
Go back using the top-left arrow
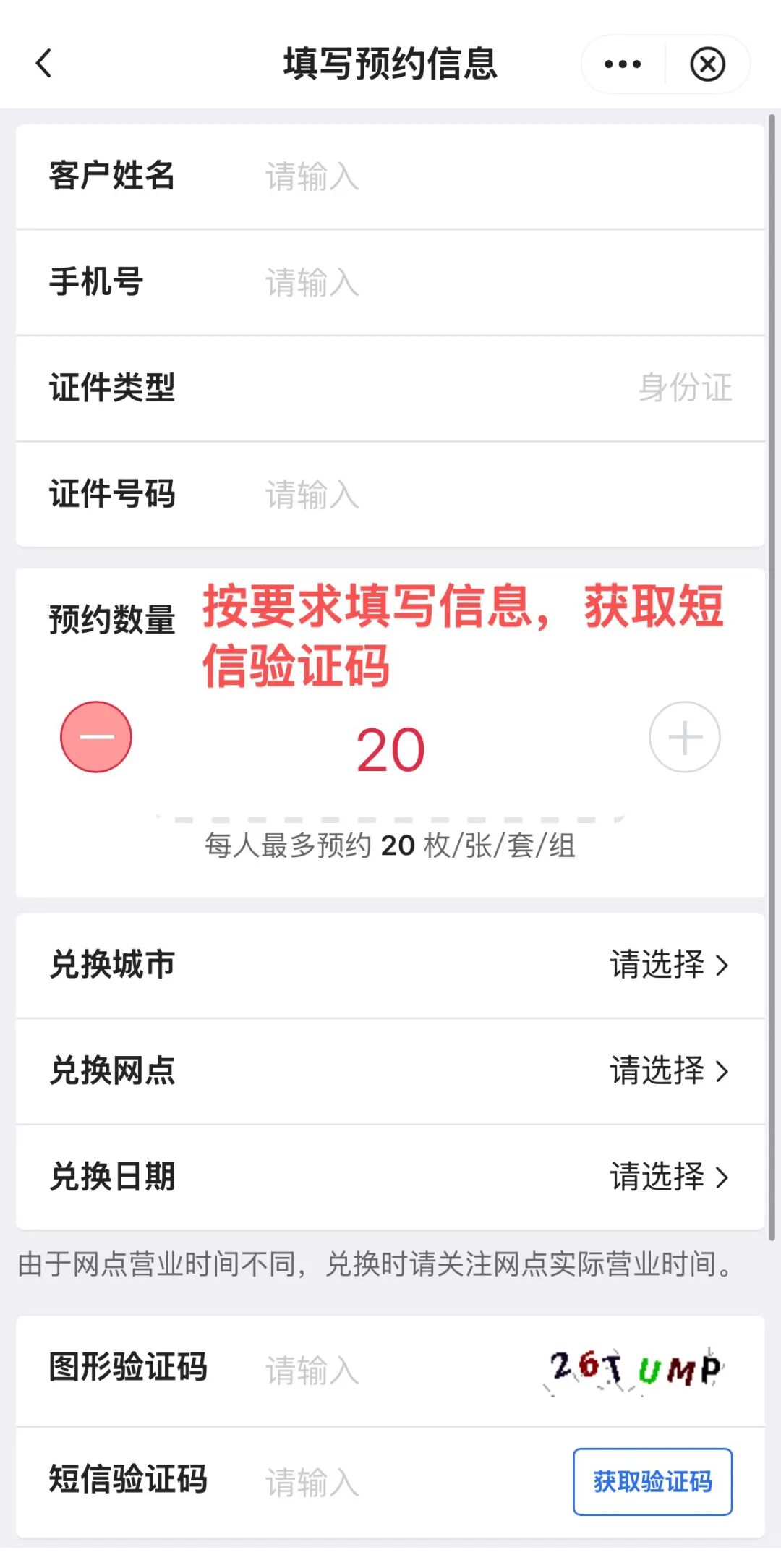(x=45, y=64)
